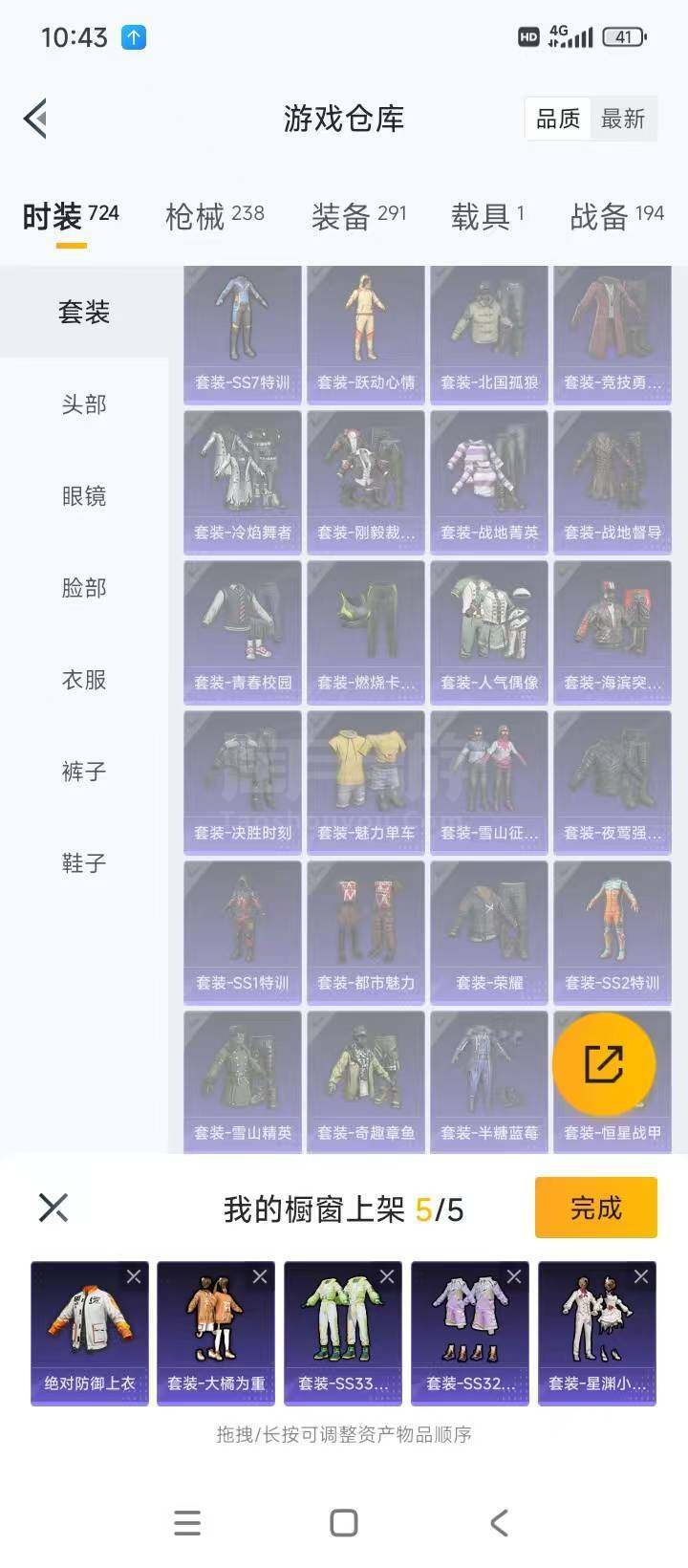Open the 战备 tab
Image resolution: width=688 pixels, height=1568 pixels.
coord(616,216)
